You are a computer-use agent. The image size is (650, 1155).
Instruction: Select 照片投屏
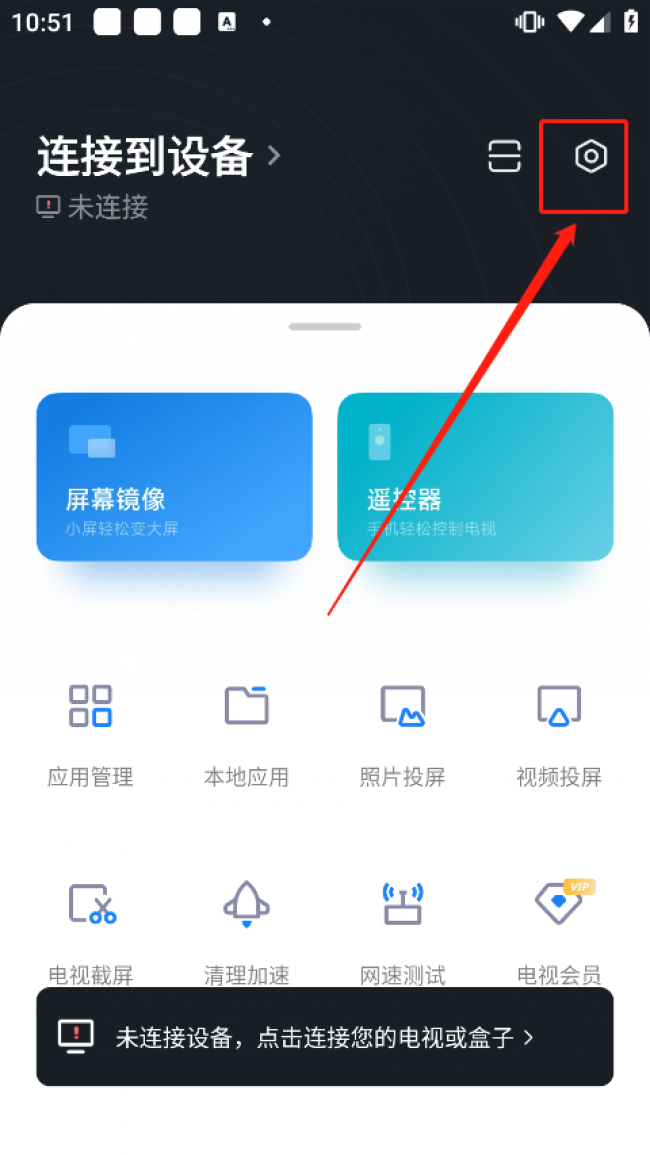click(x=402, y=735)
